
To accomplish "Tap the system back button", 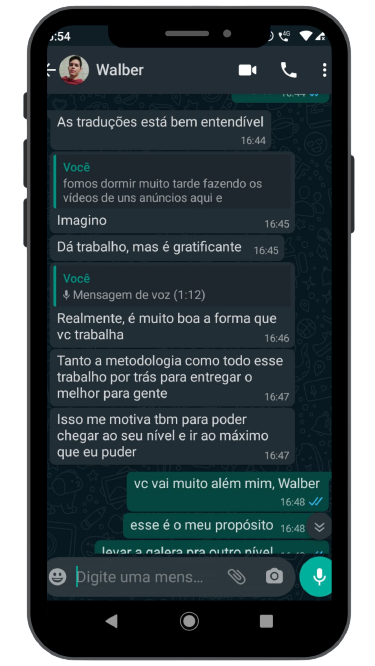I will tap(112, 621).
